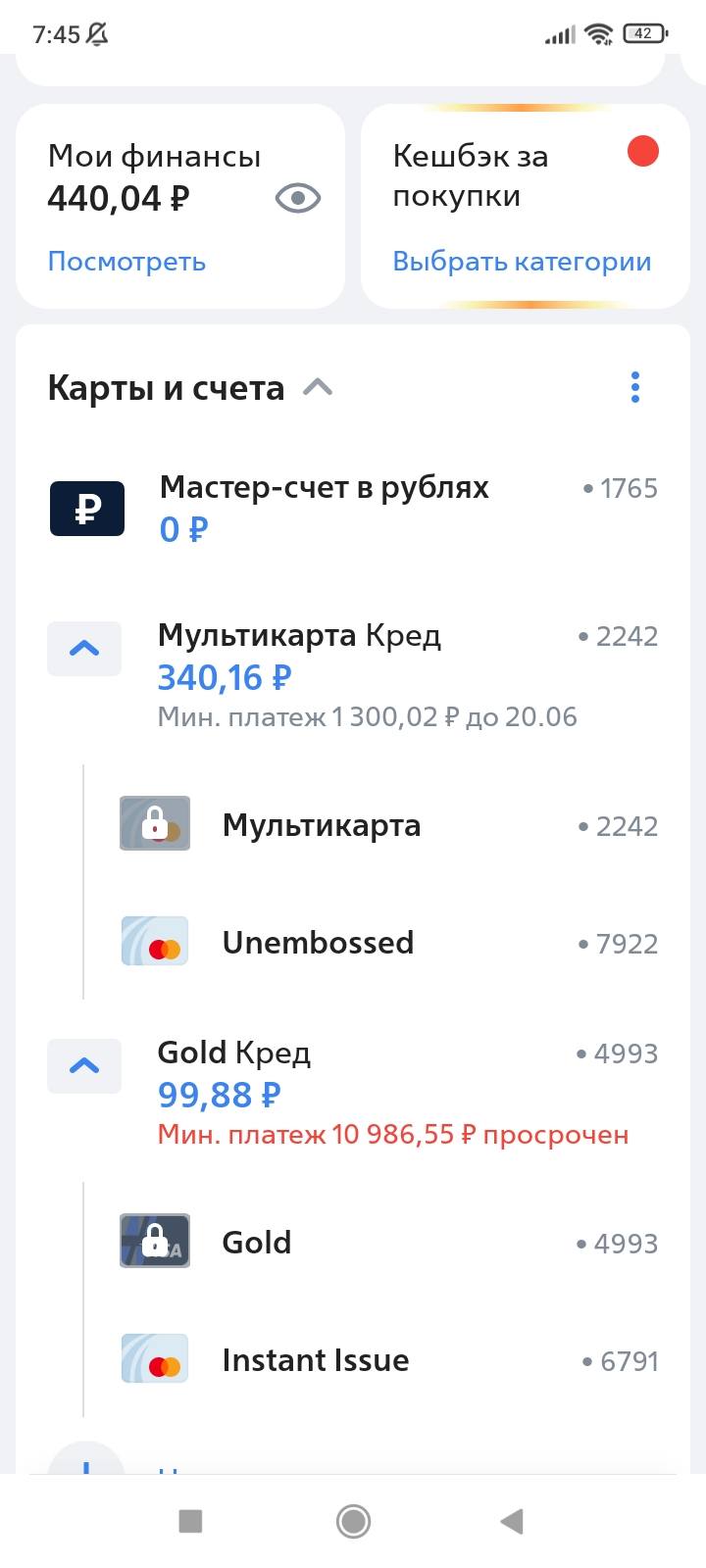Open the Мастер-счет в рублях account row

pos(324,487)
